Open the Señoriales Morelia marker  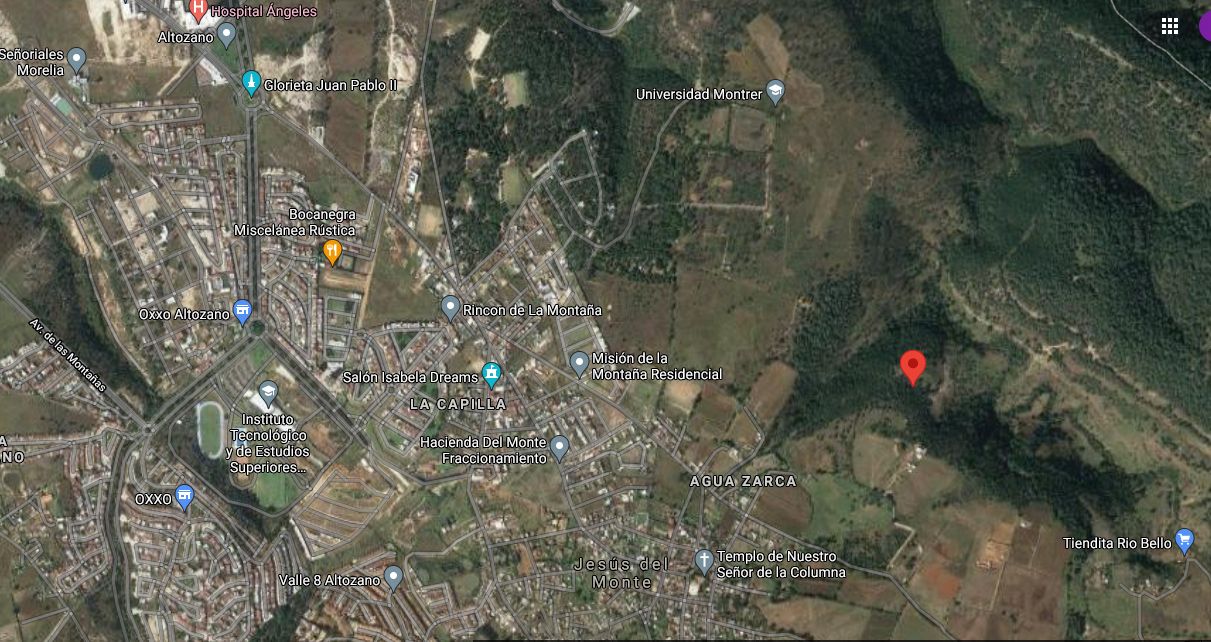click(x=77, y=60)
